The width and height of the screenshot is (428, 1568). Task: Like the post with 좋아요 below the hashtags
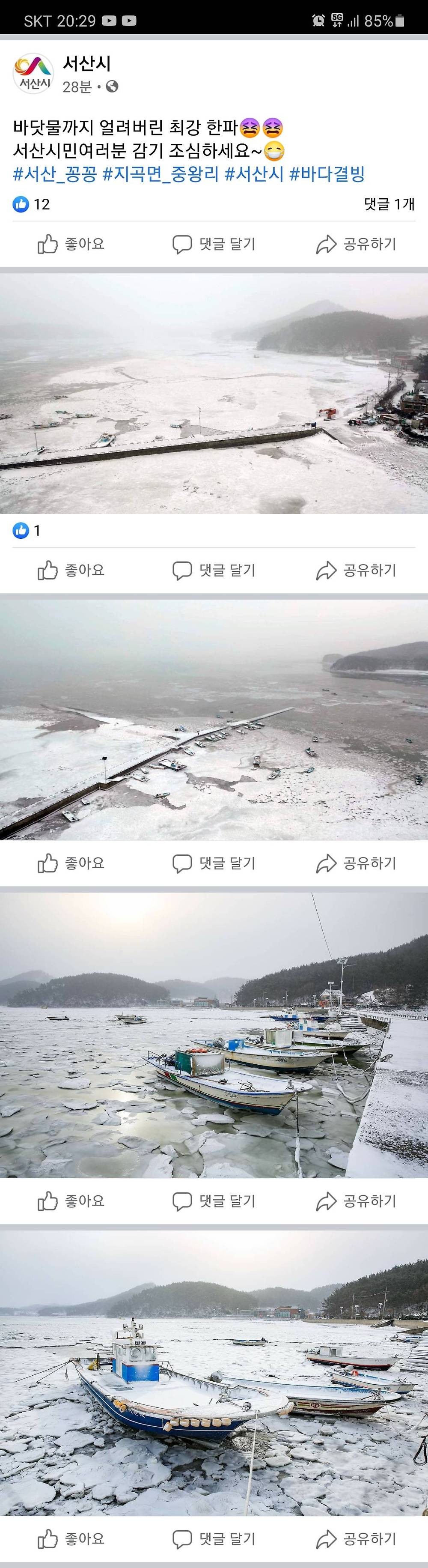coord(71,244)
